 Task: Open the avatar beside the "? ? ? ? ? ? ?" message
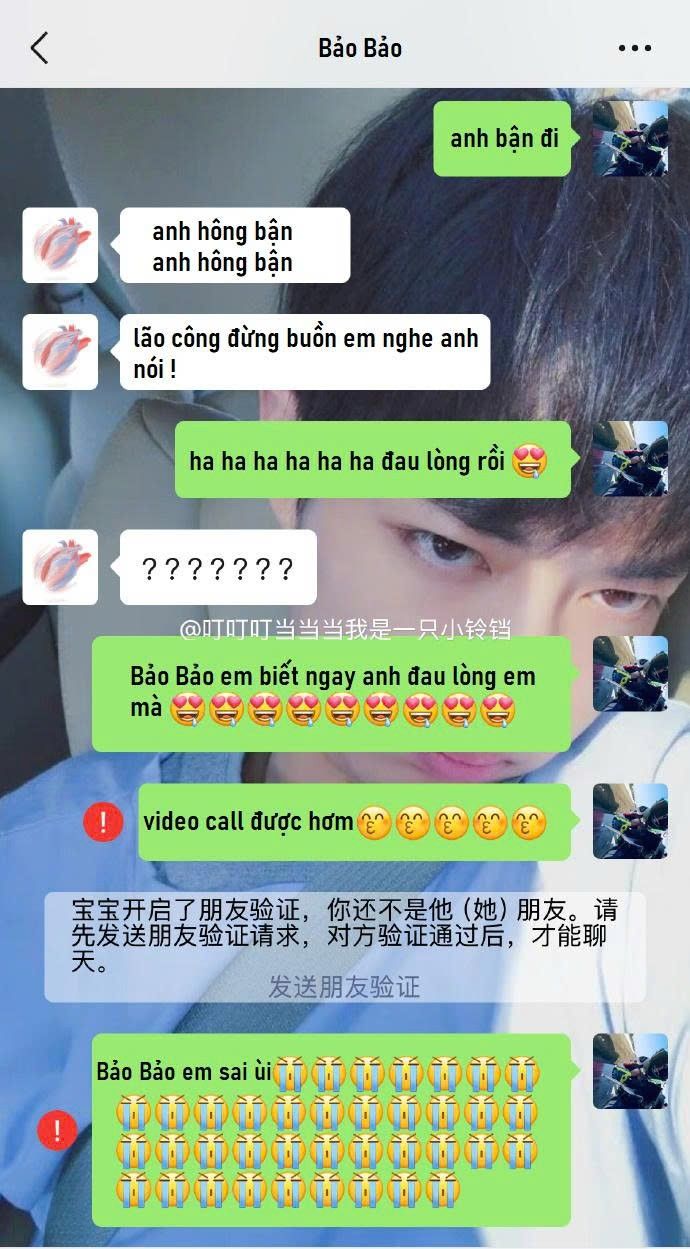[60, 567]
